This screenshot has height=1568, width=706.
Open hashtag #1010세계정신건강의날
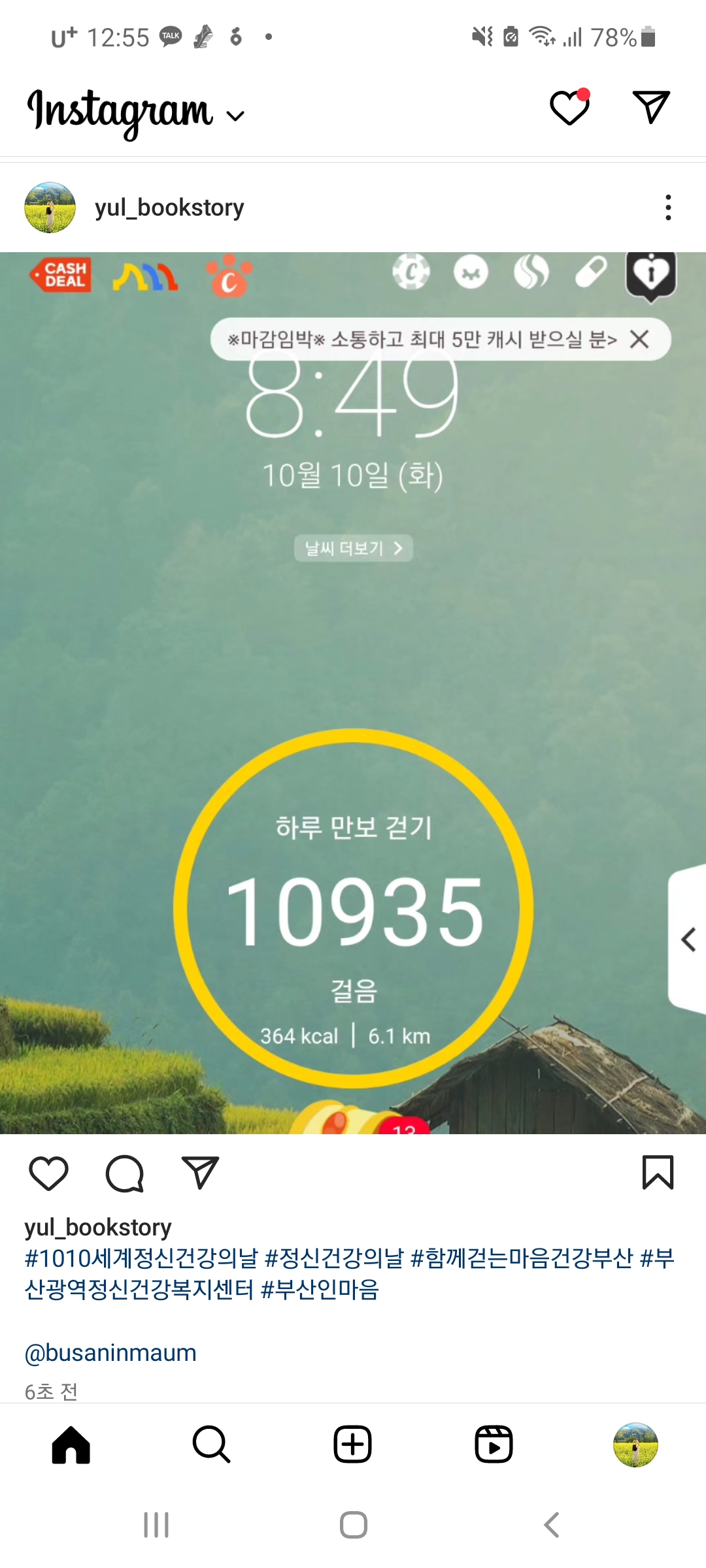tap(141, 1258)
